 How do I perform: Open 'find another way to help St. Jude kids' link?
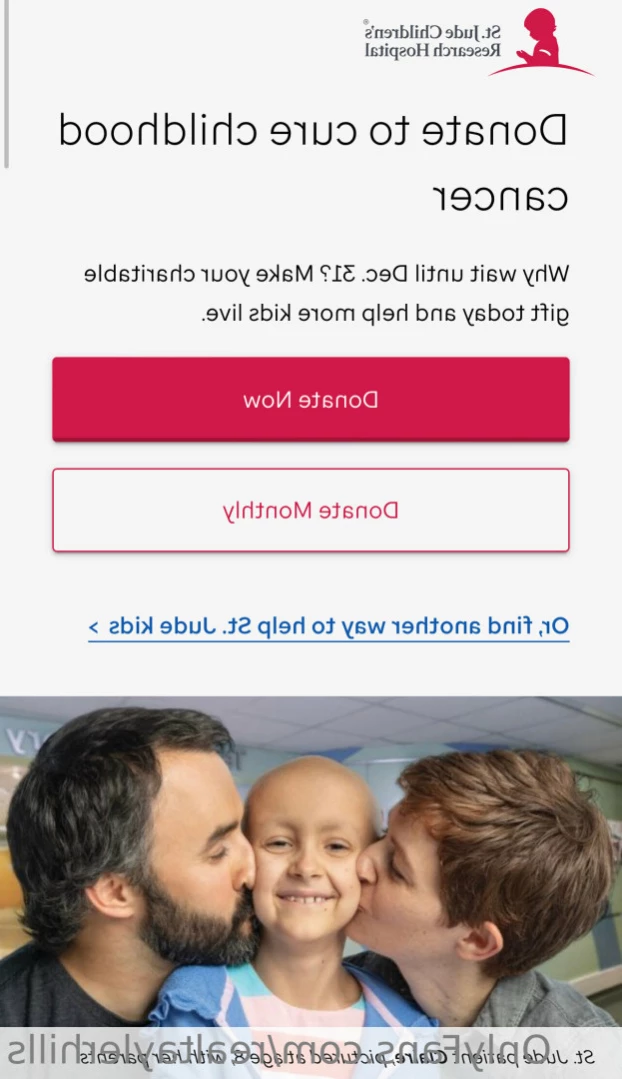[329, 627]
